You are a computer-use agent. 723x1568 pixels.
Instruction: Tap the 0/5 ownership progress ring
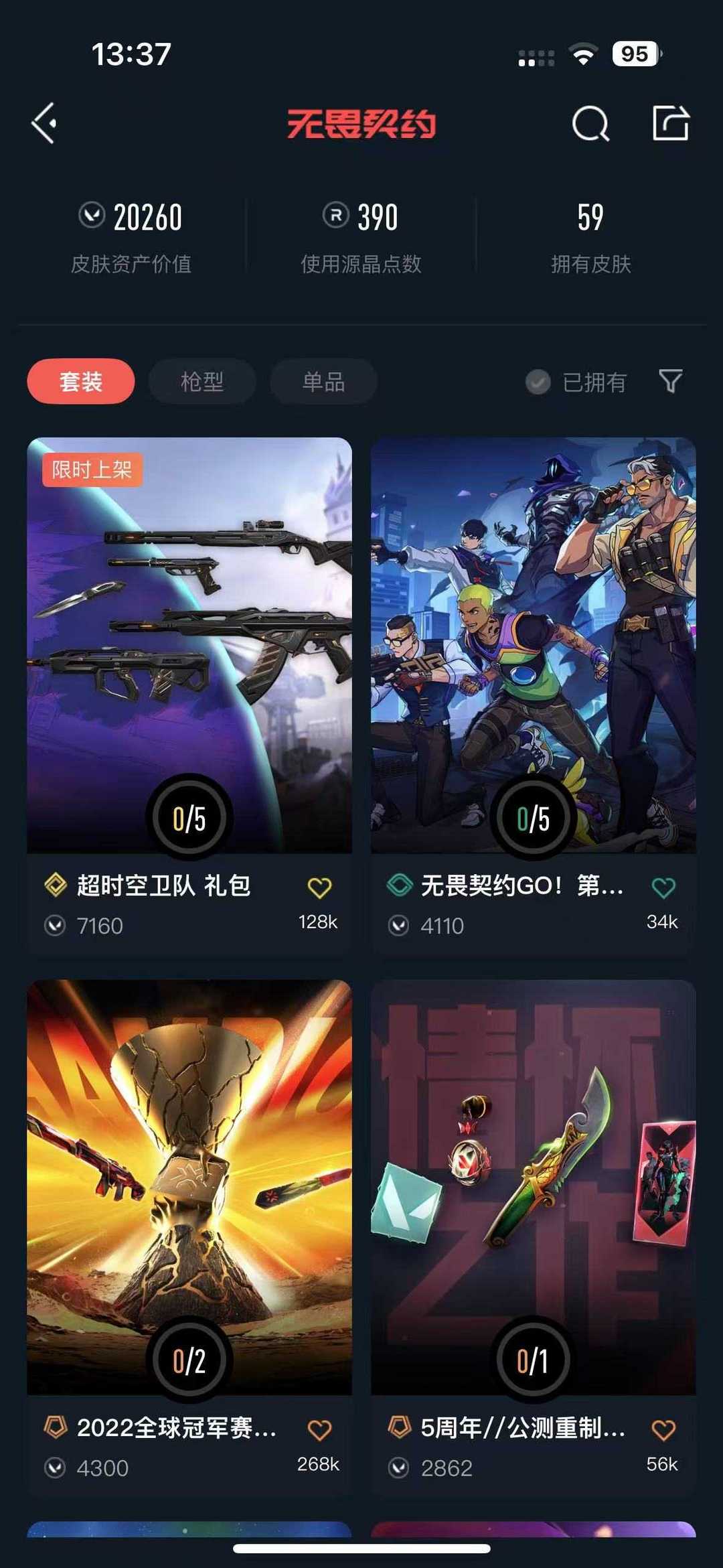click(x=189, y=815)
